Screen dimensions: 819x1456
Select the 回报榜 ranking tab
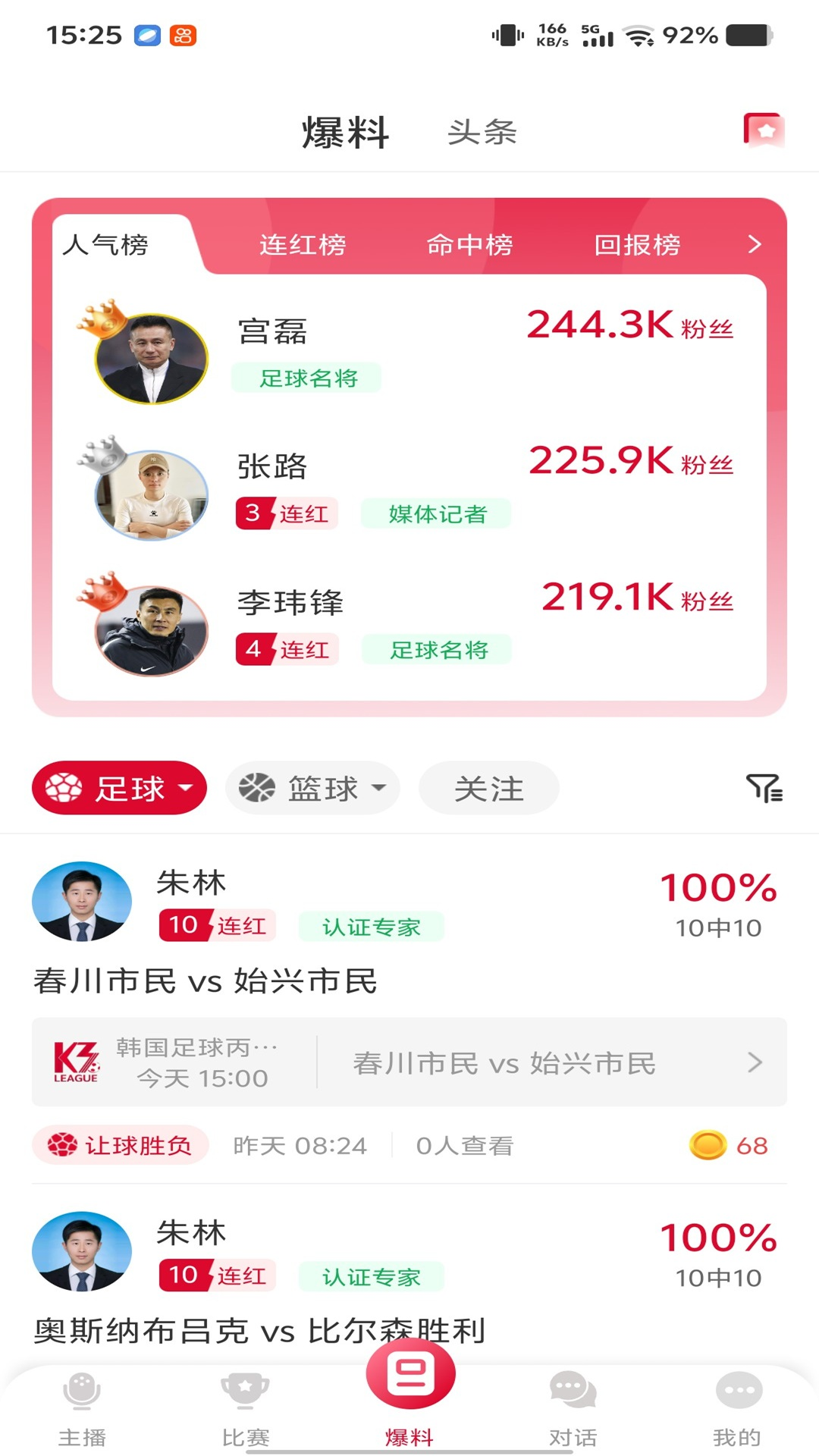tap(637, 245)
